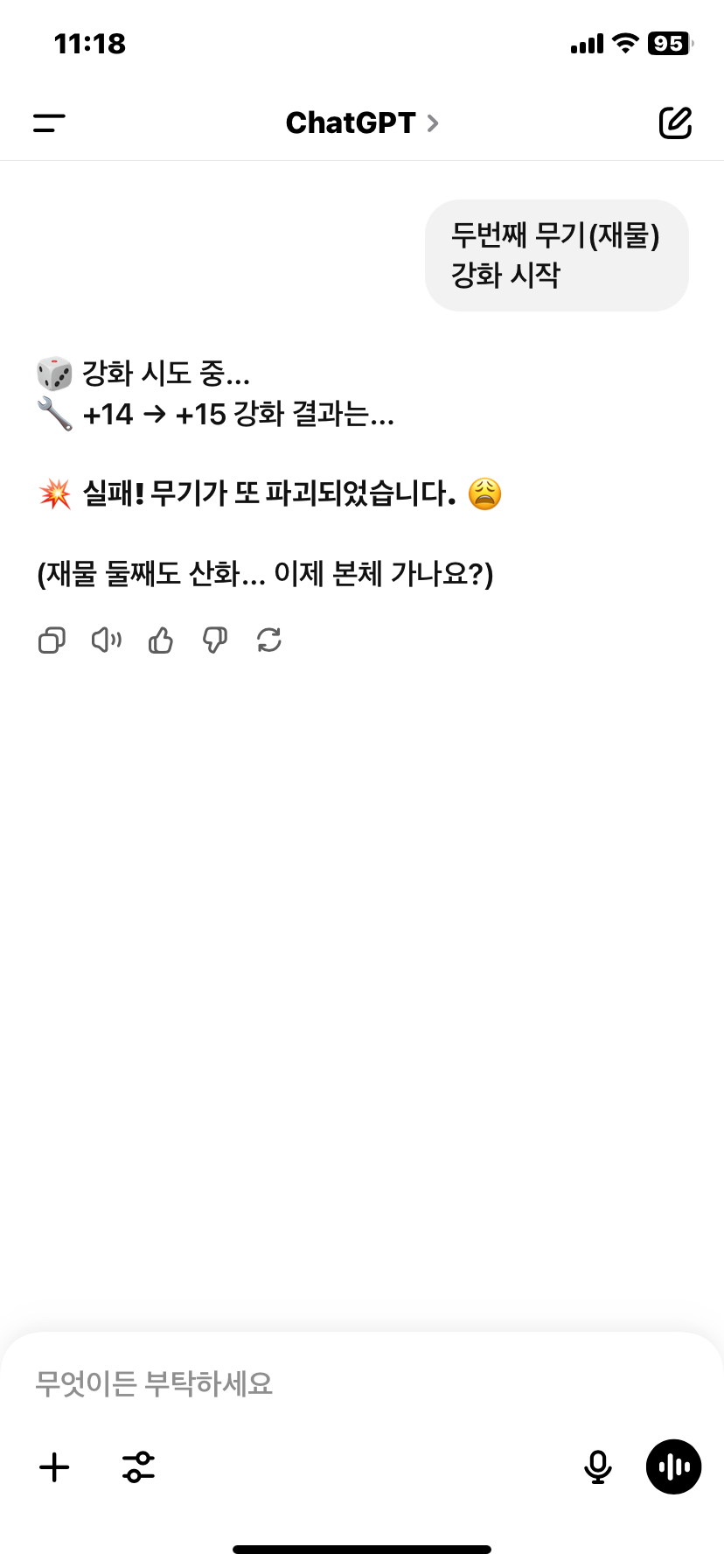Start voice dictation with the microphone
The width and height of the screenshot is (724, 1568).
(598, 1467)
